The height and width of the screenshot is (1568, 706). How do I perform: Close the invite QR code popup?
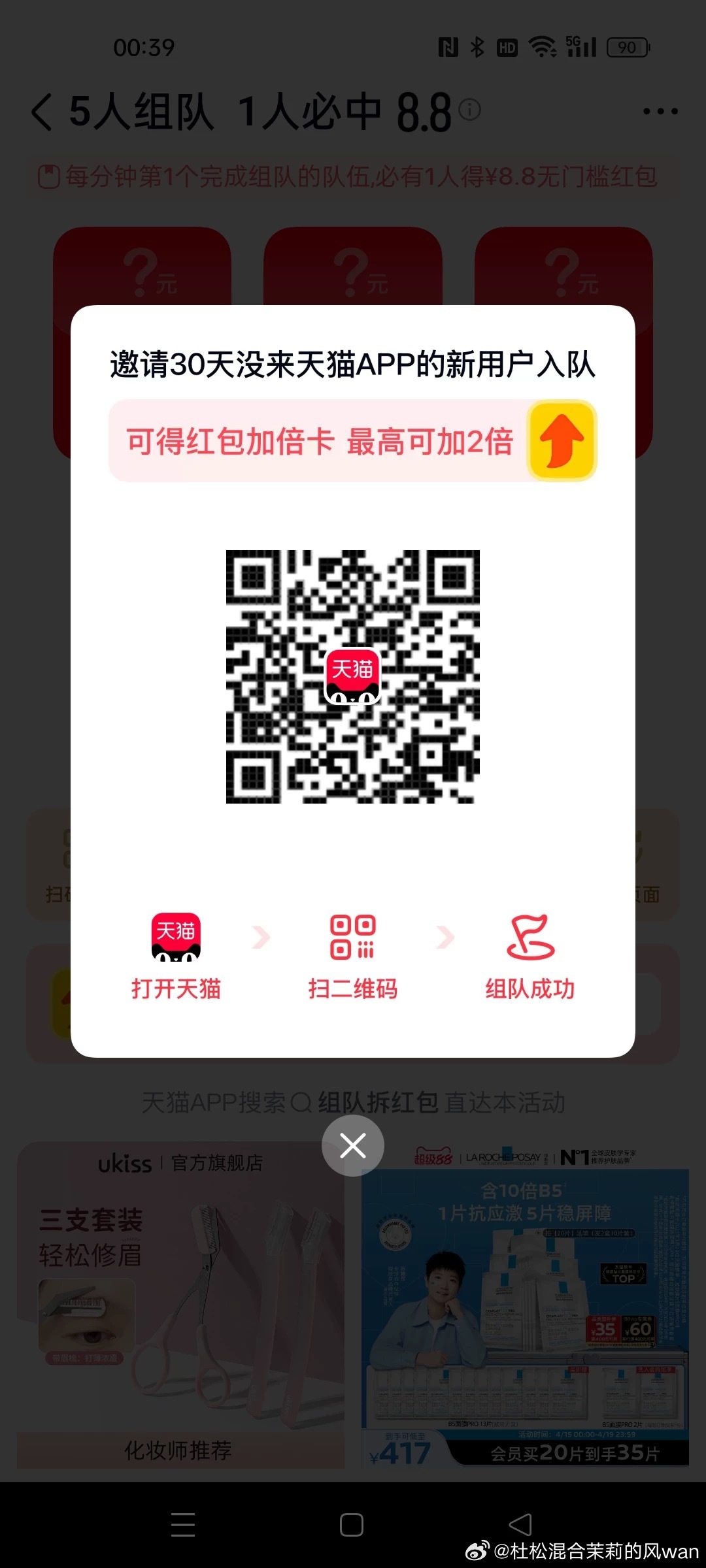353,1145
